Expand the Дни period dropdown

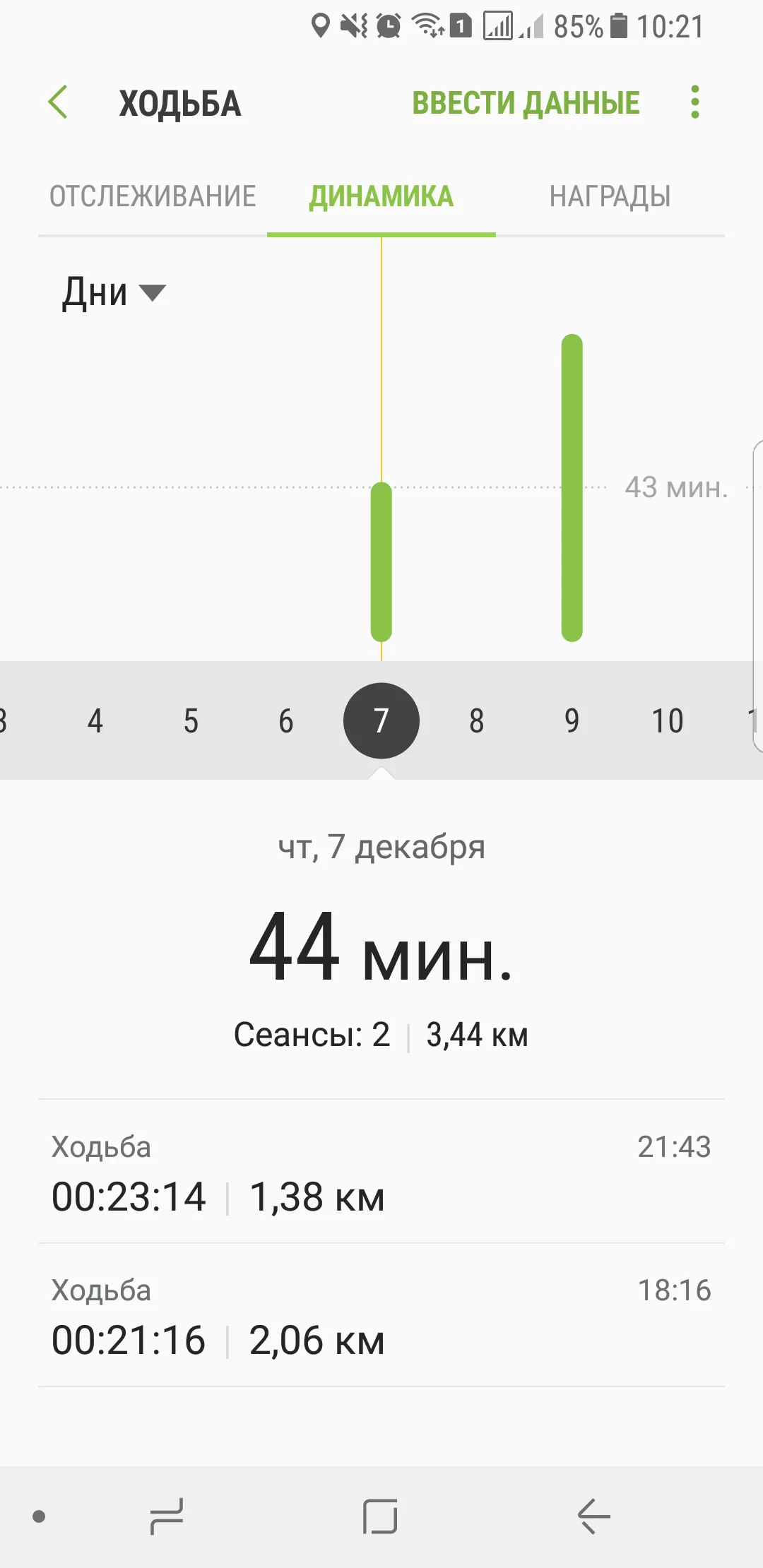pos(114,292)
